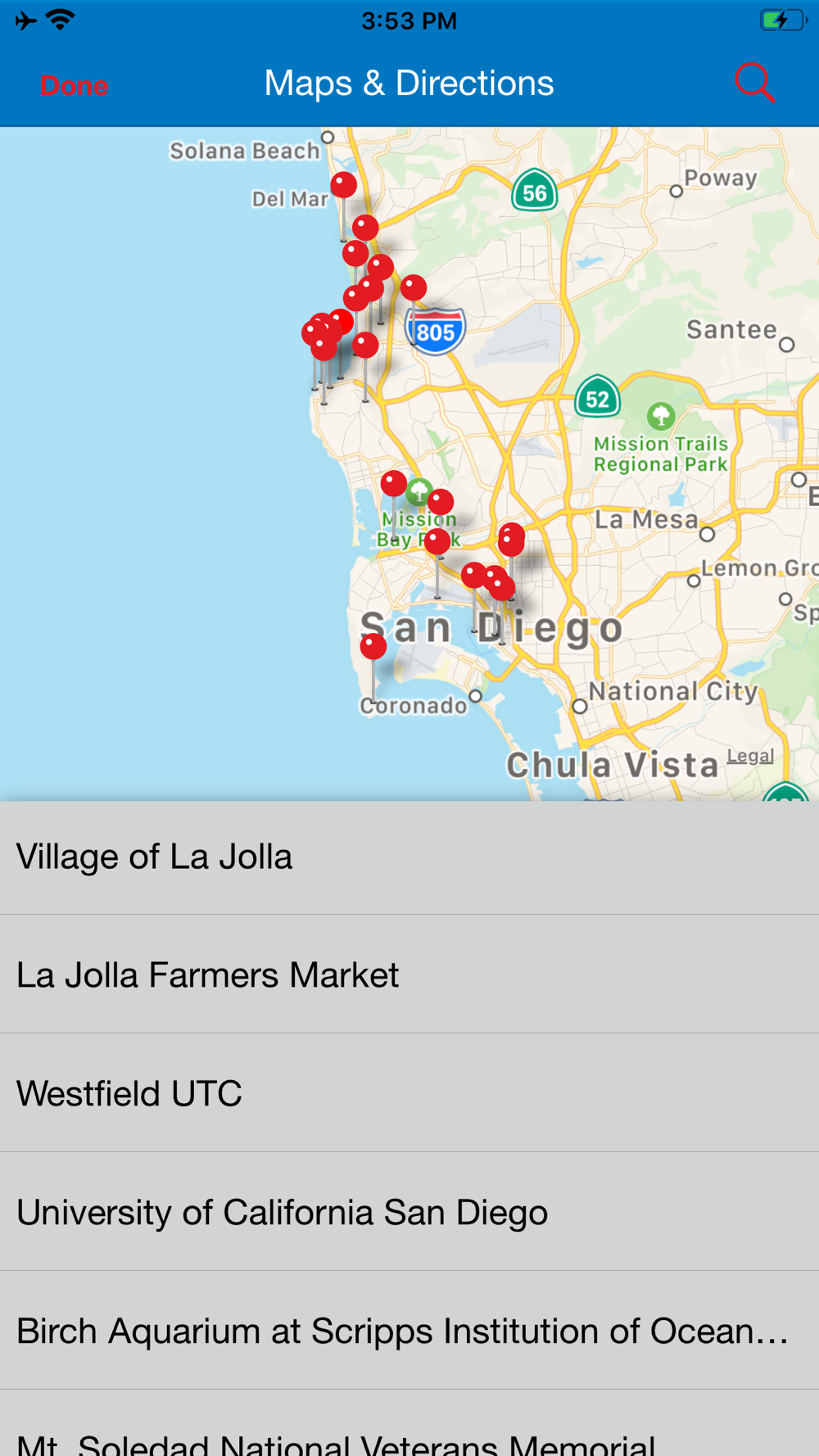Open the search magnifier icon
Image resolution: width=819 pixels, height=1456 pixels.
[754, 83]
